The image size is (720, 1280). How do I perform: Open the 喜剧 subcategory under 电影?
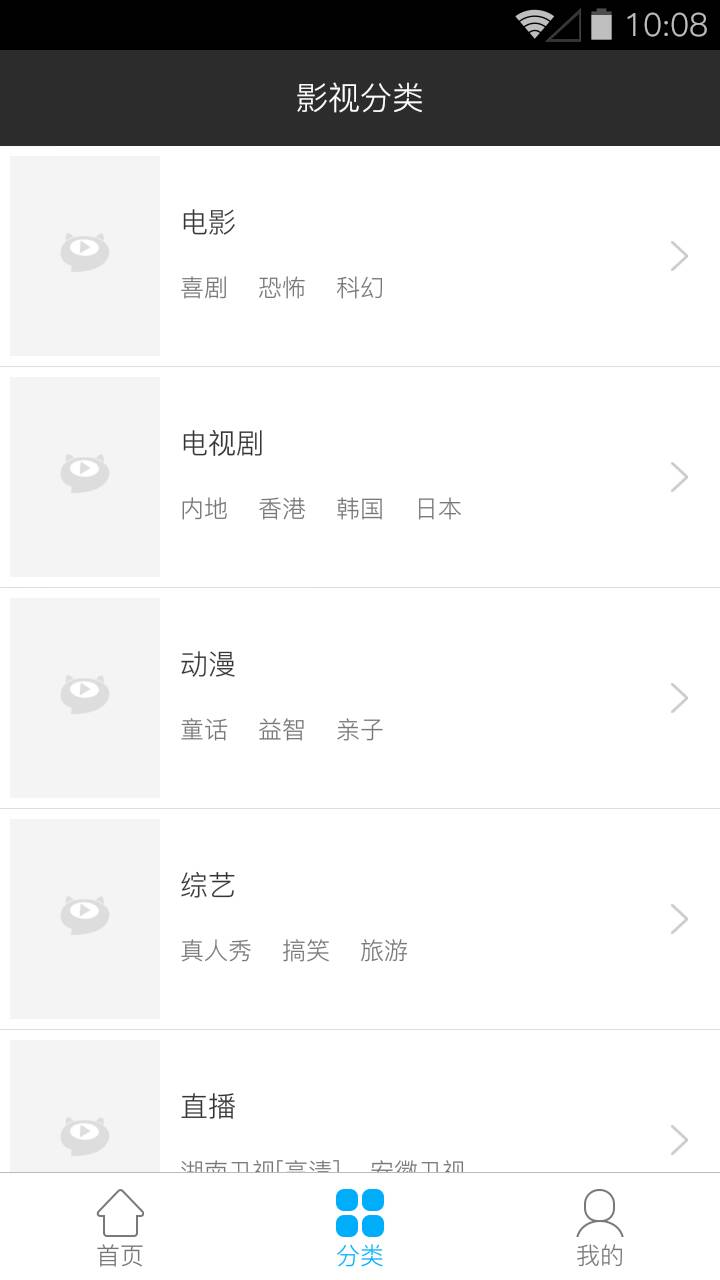pos(204,288)
